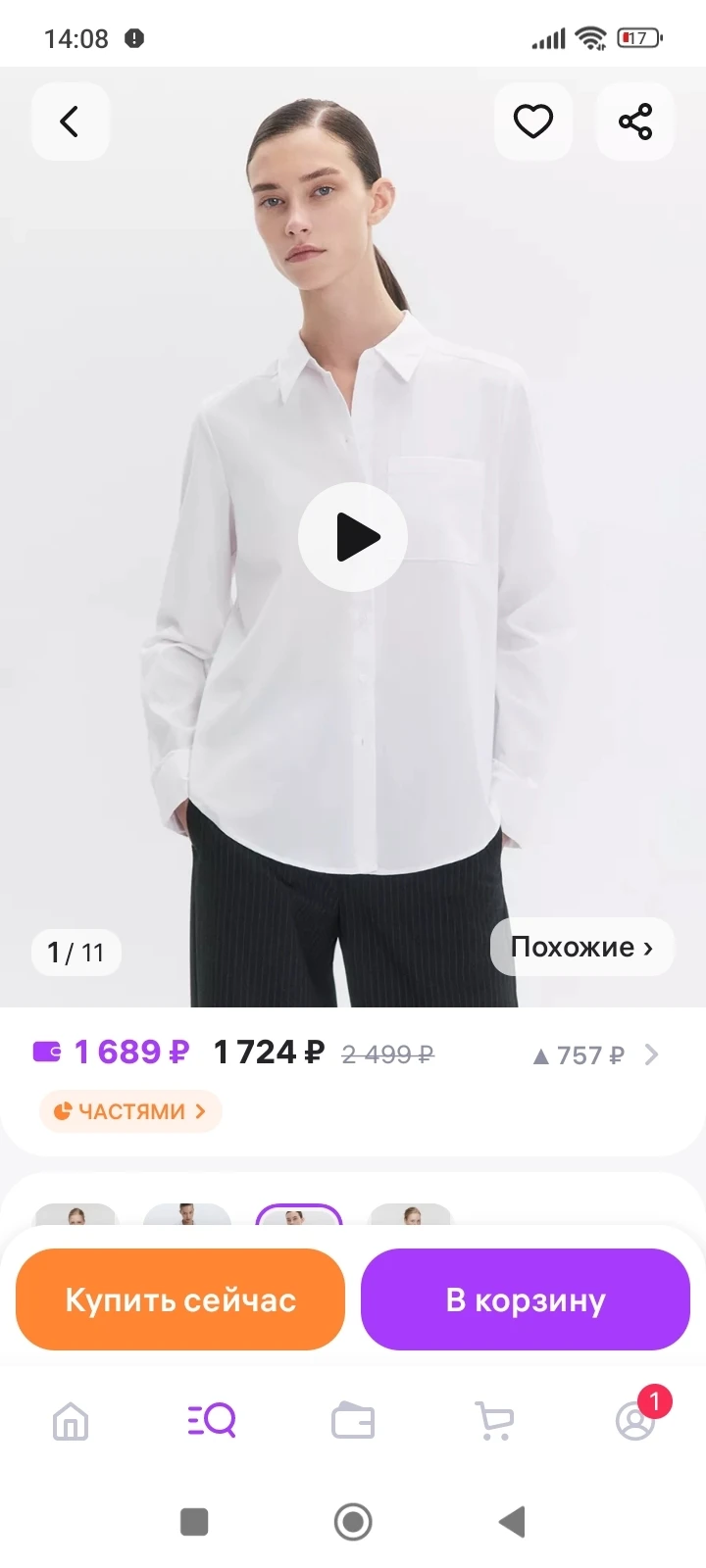Open the catalog search tab
Image resolution: width=706 pixels, height=1568 pixels.
(x=212, y=1420)
